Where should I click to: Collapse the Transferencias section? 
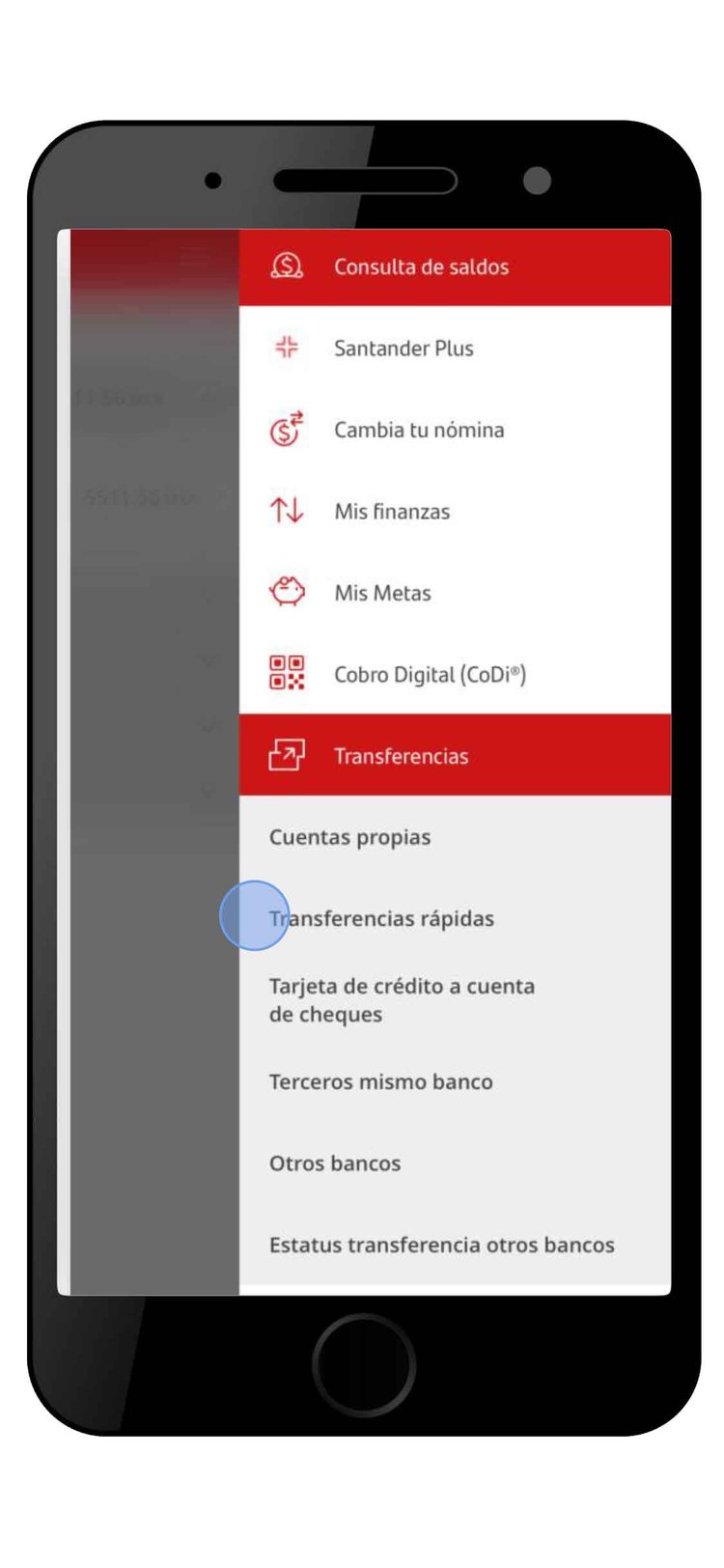401,756
